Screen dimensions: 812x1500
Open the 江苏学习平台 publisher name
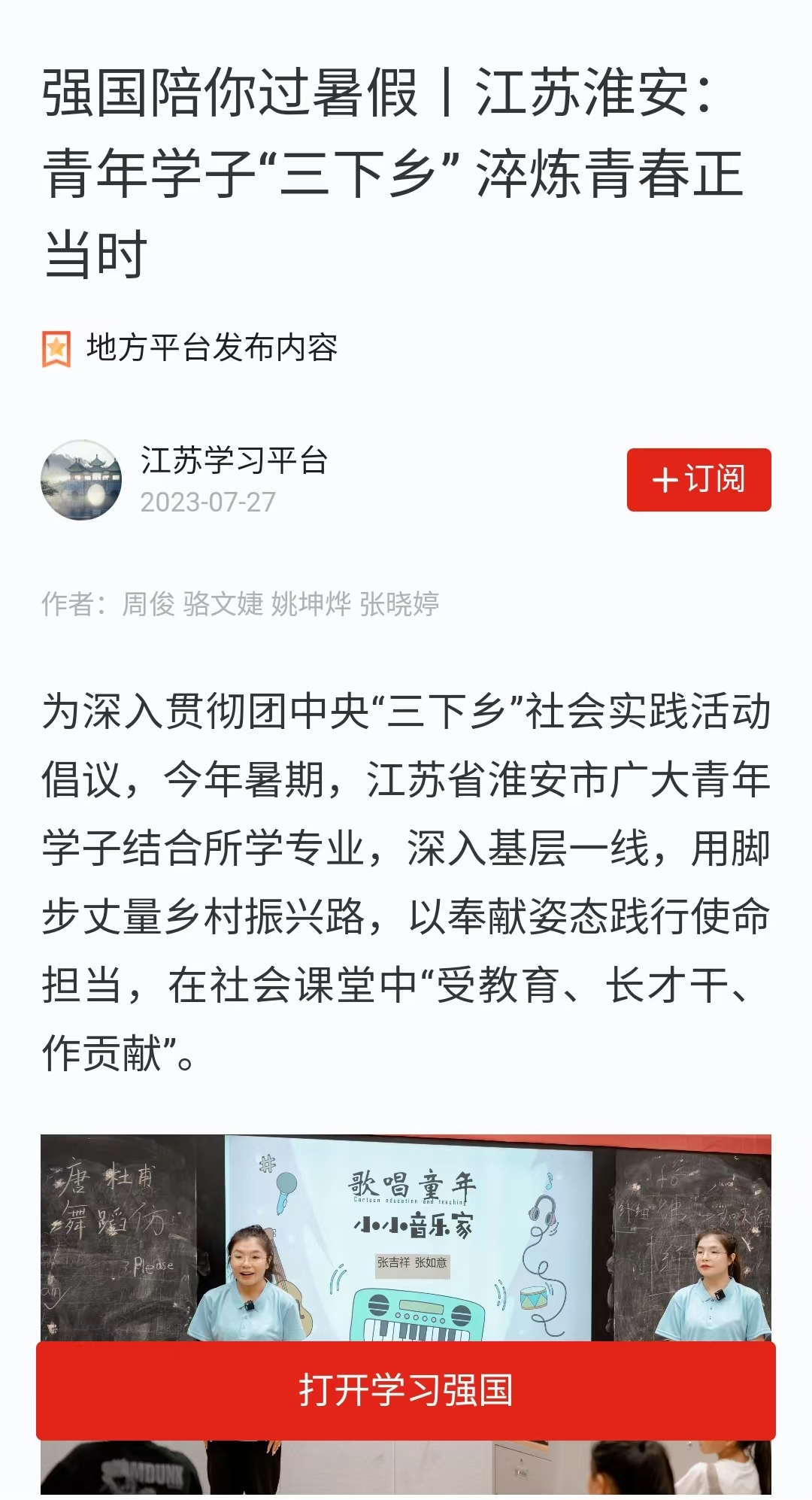[x=234, y=460]
